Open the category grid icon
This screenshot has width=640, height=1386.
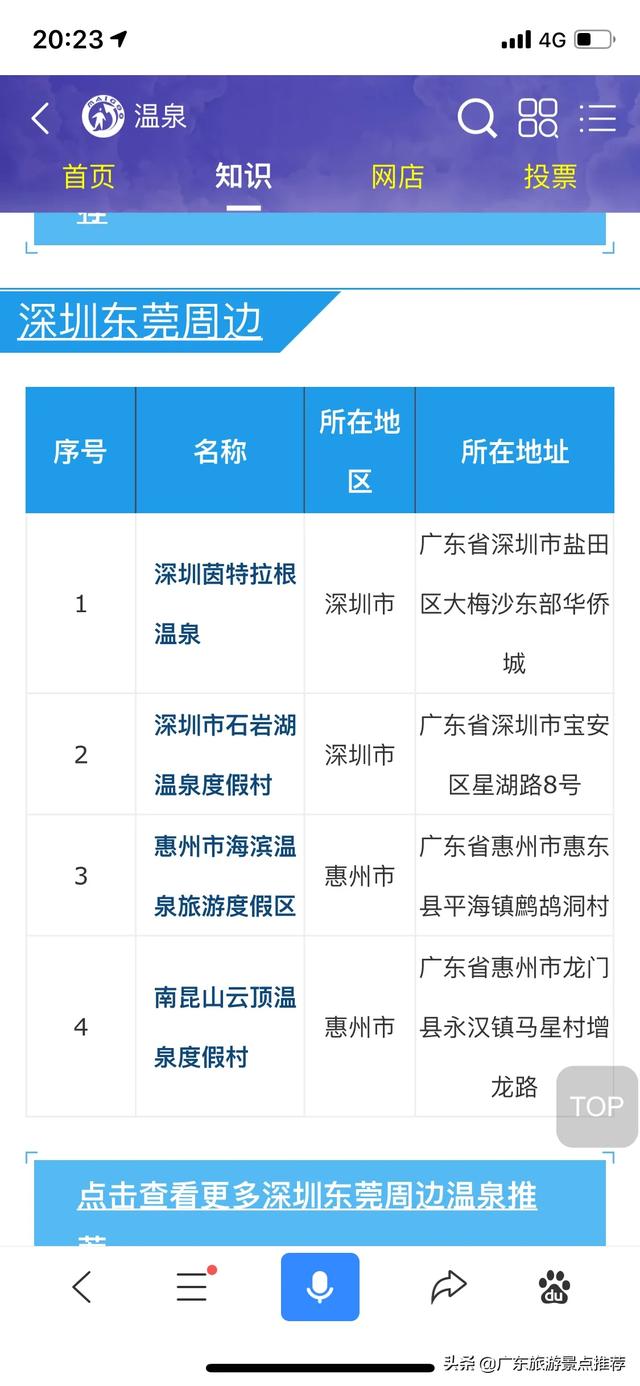pyautogui.click(x=538, y=118)
